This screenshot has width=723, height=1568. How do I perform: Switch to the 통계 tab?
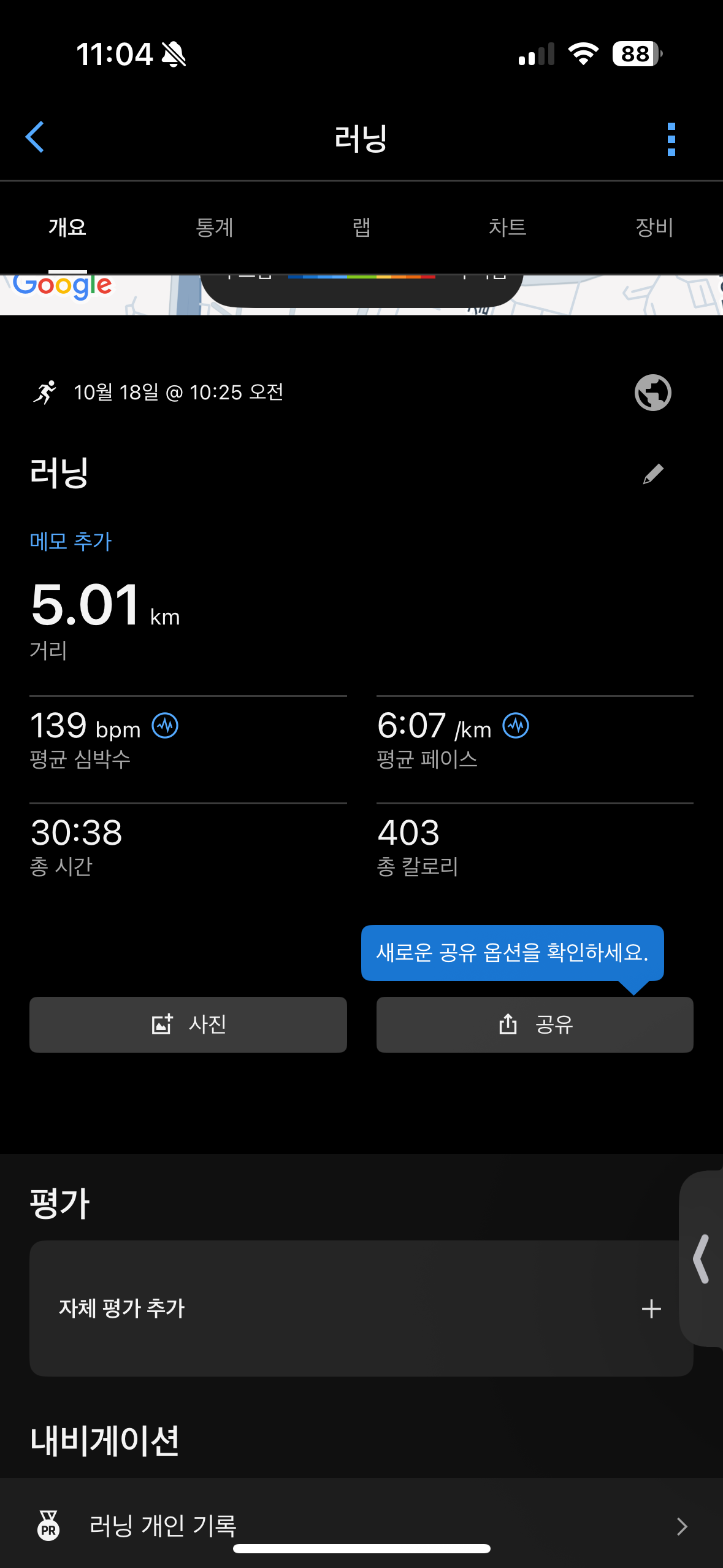[214, 228]
